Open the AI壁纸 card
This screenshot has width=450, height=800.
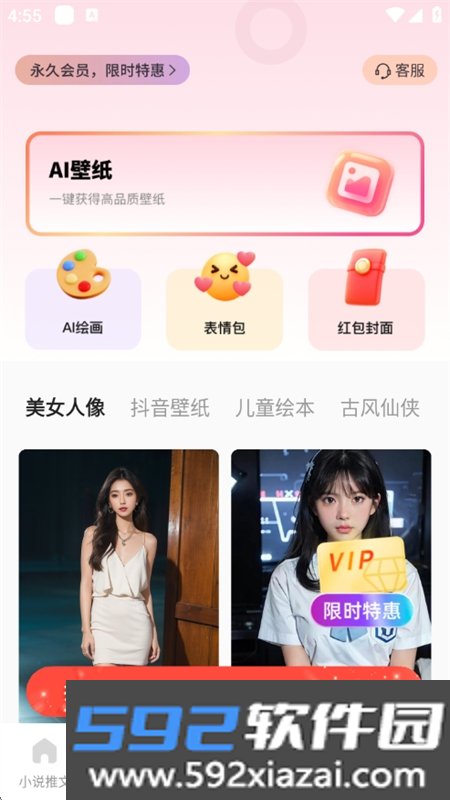click(x=225, y=184)
